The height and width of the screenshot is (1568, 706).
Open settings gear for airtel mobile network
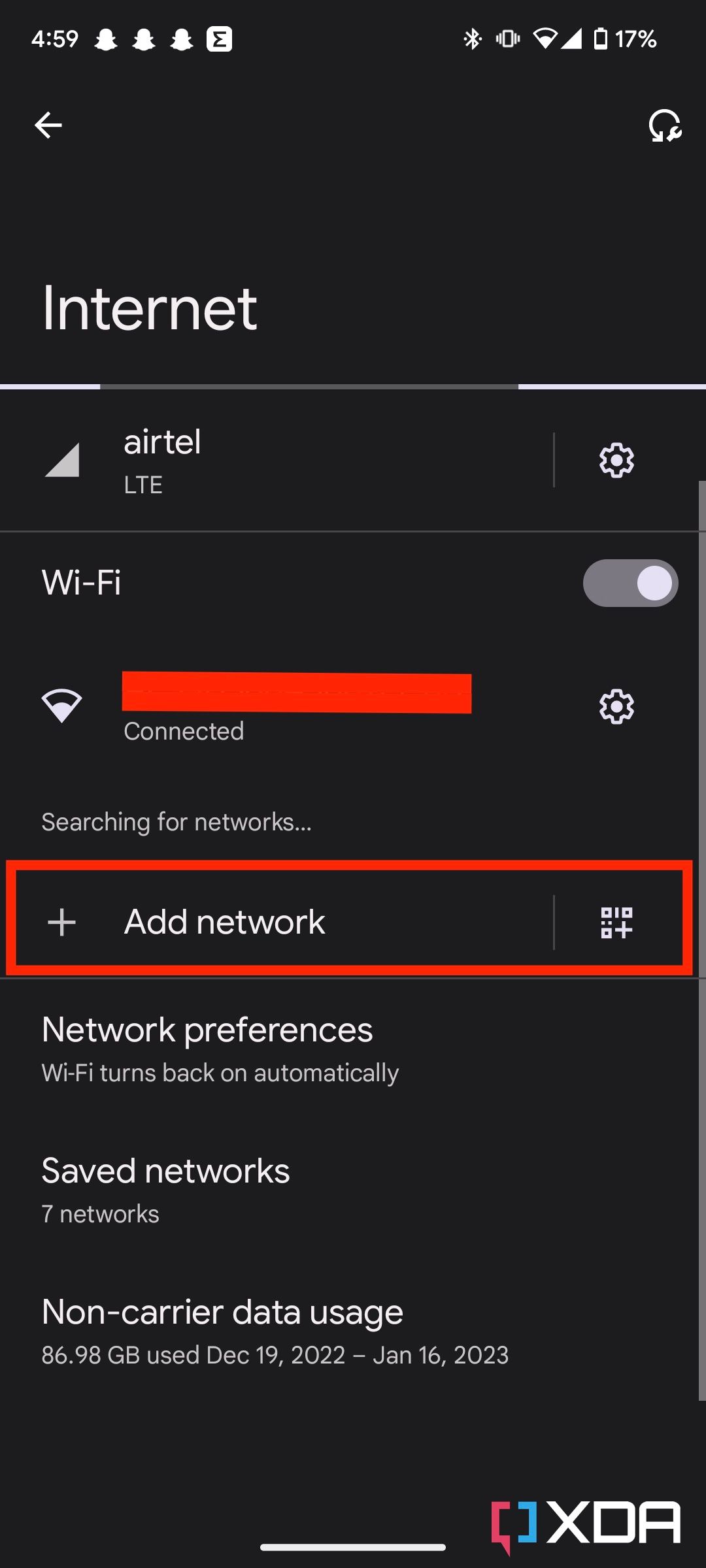point(615,461)
